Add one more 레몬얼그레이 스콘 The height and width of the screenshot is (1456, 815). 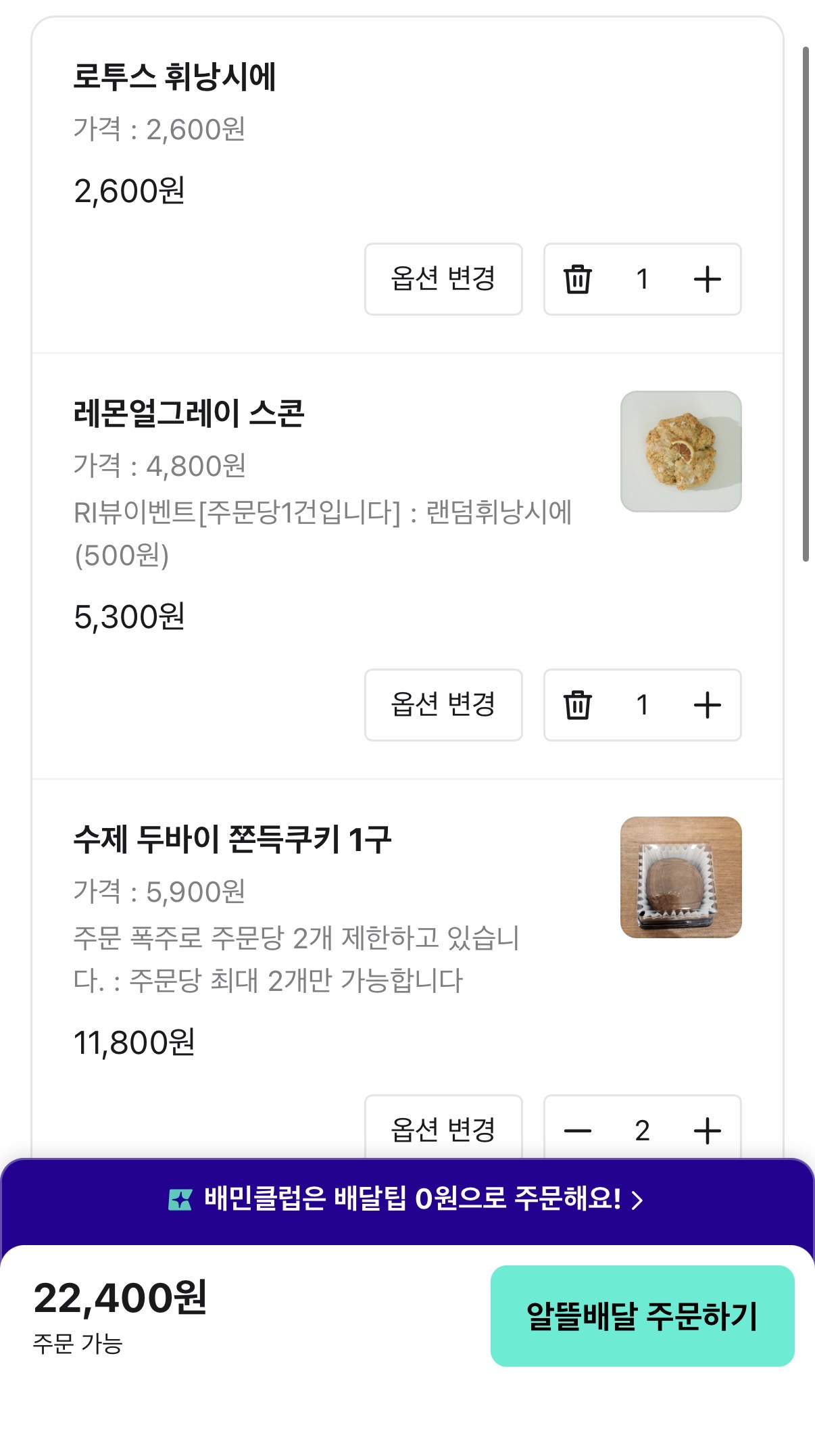(707, 705)
